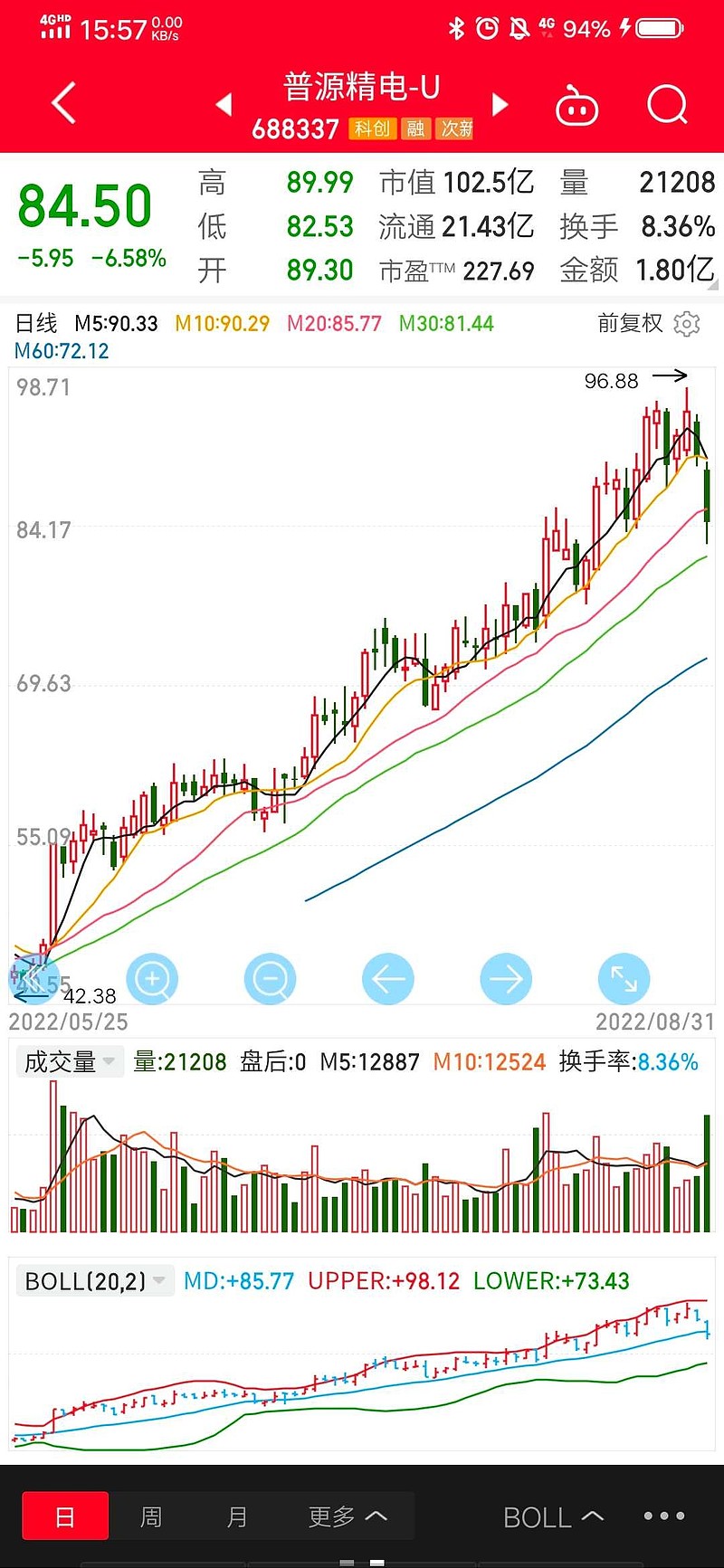Viewport: 724px width, 1568px height.
Task: Expand the bottom BOLL indicator selector
Action: tap(553, 1516)
